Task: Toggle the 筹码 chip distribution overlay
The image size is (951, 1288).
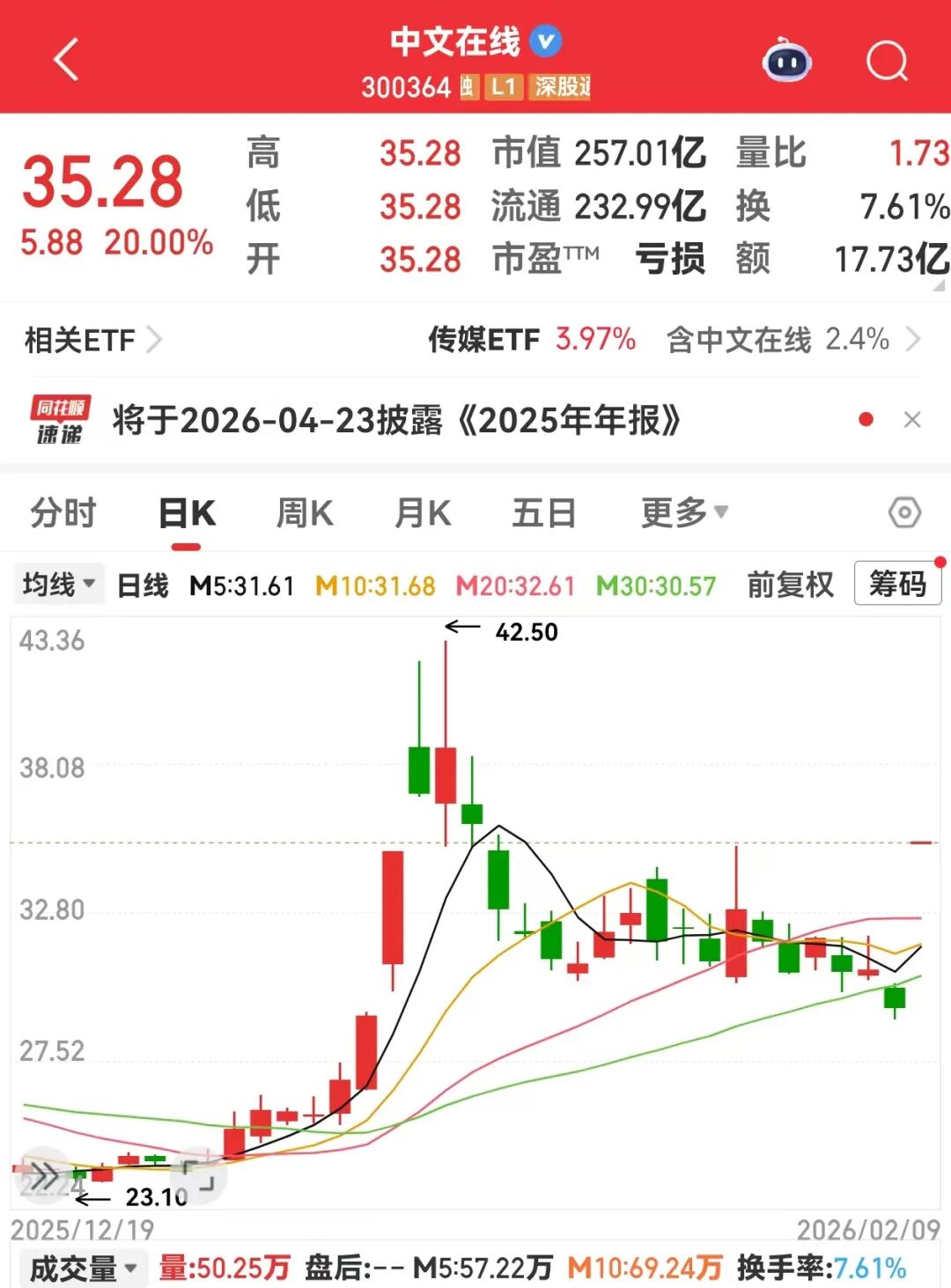Action: 896,584
